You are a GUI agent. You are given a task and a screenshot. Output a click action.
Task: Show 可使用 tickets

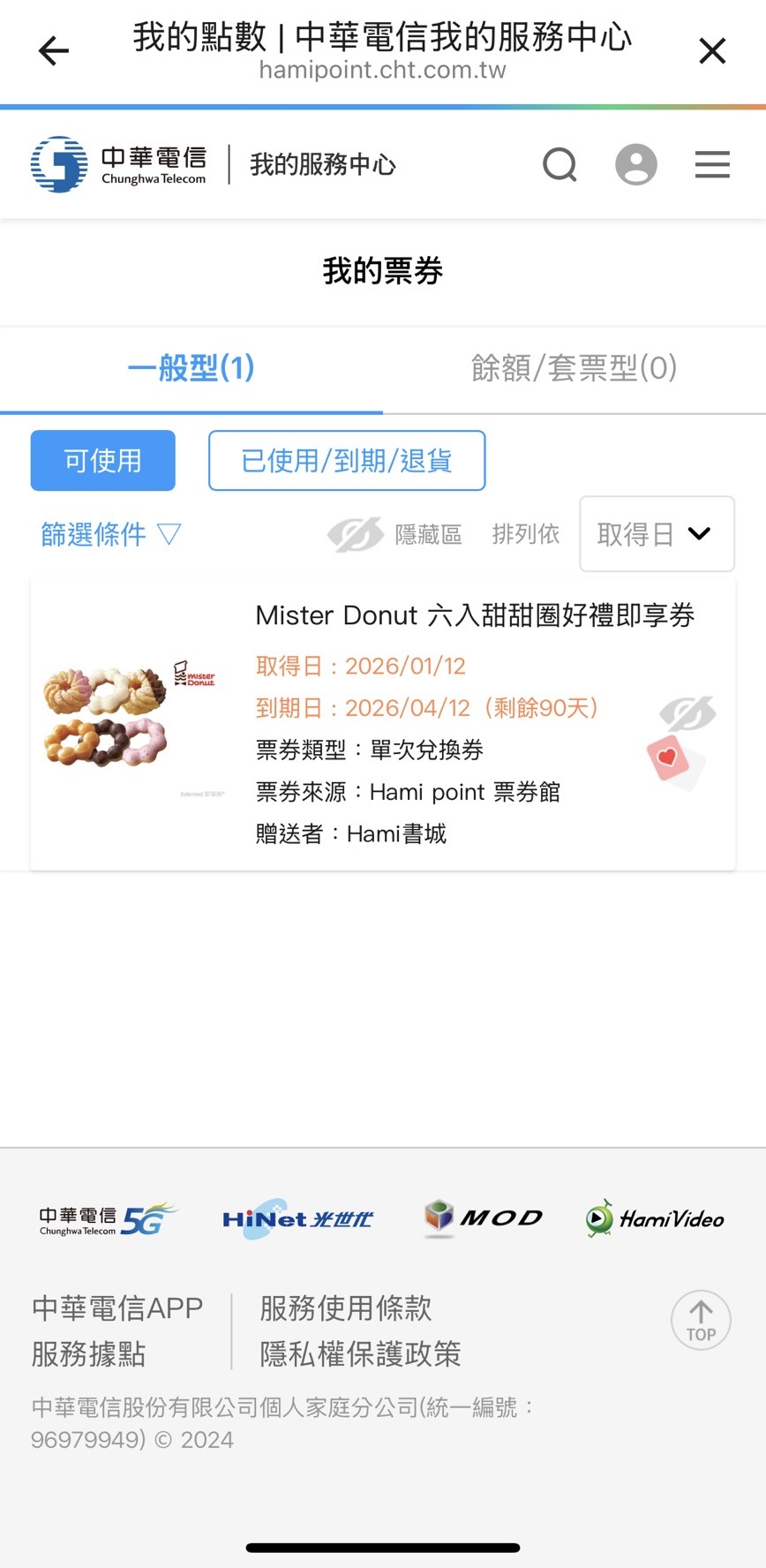pyautogui.click(x=102, y=460)
